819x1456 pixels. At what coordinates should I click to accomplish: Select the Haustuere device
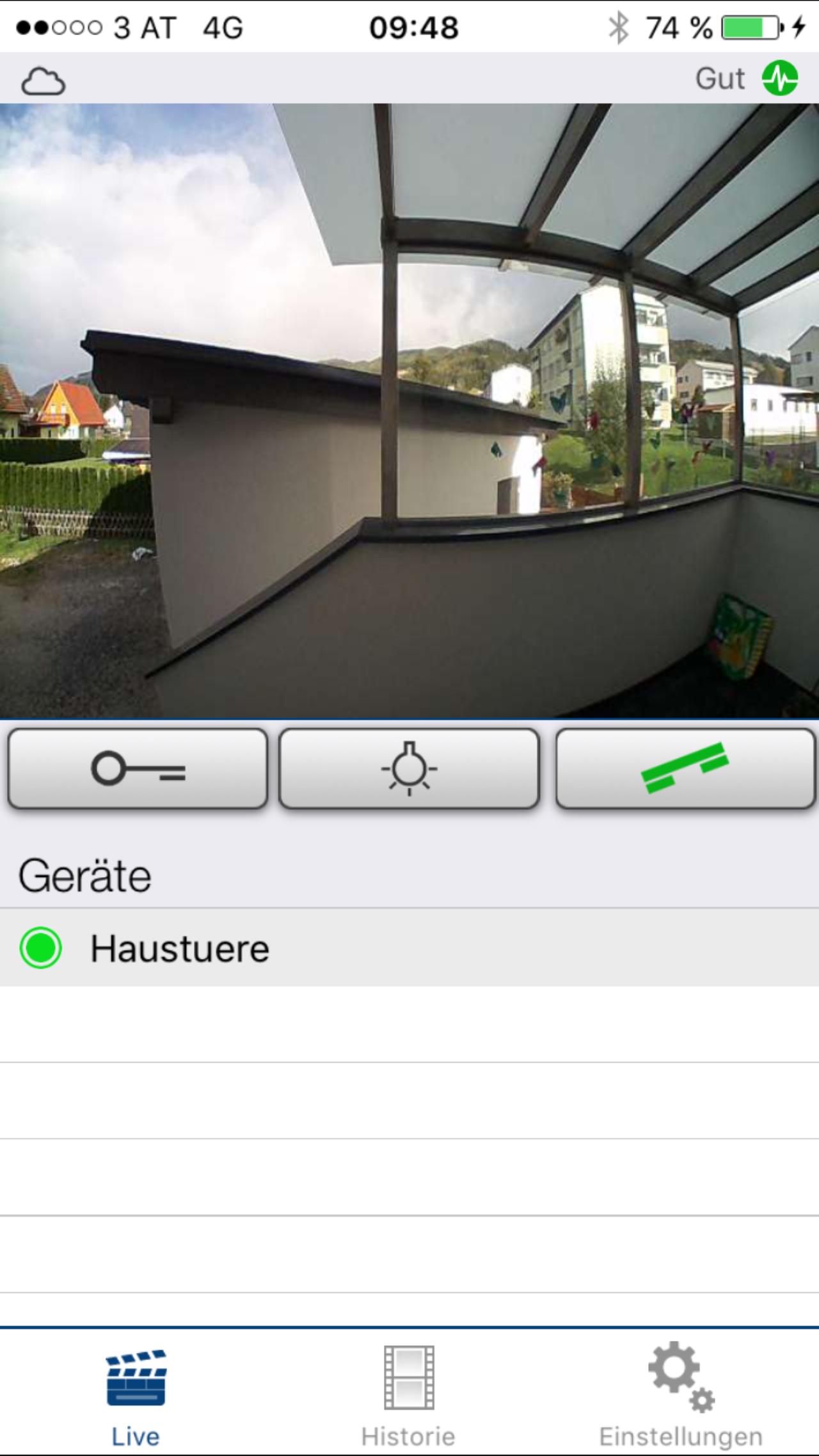click(x=409, y=947)
